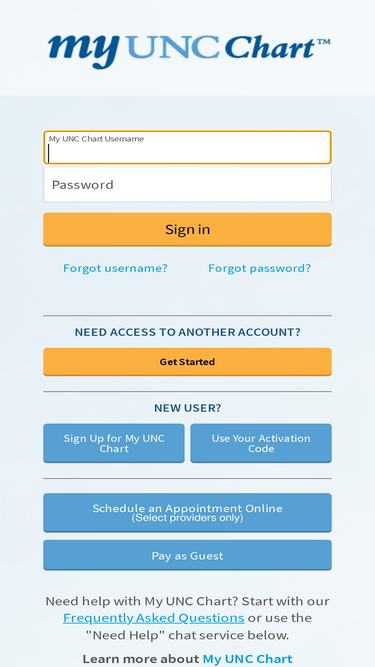This screenshot has height=667, width=375.
Task: Open the Forgot password? link
Action: pos(259,268)
